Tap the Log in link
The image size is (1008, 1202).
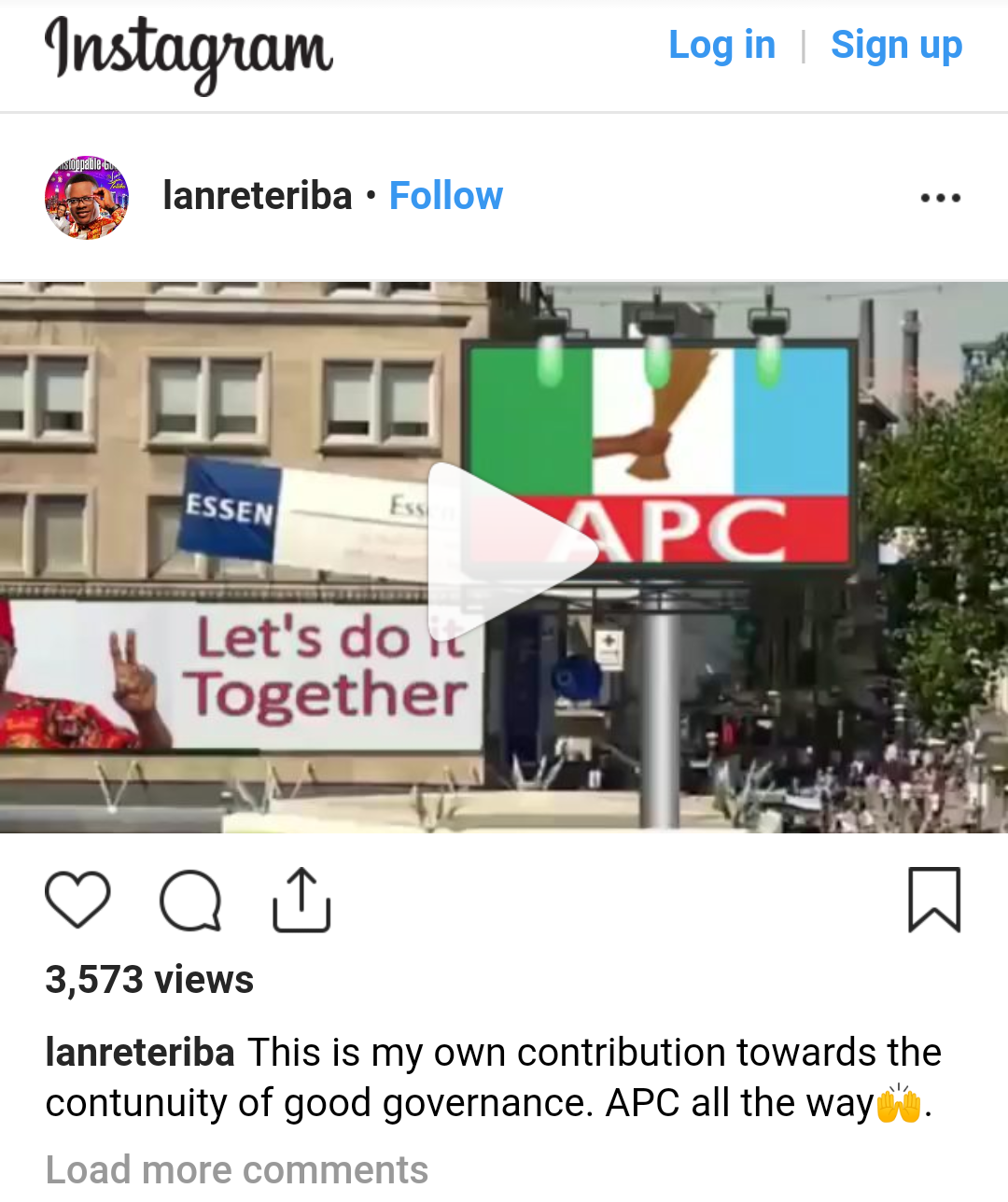(721, 45)
